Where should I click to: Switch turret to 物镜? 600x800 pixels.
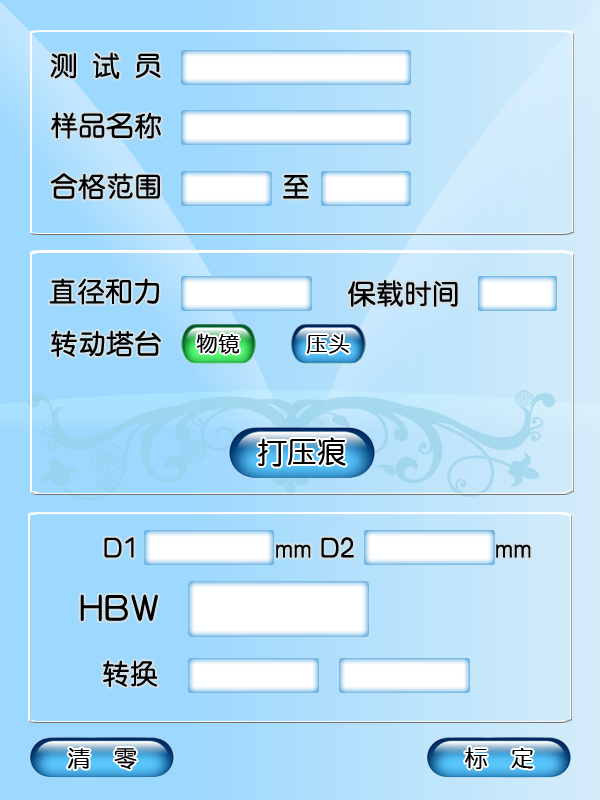[218, 345]
